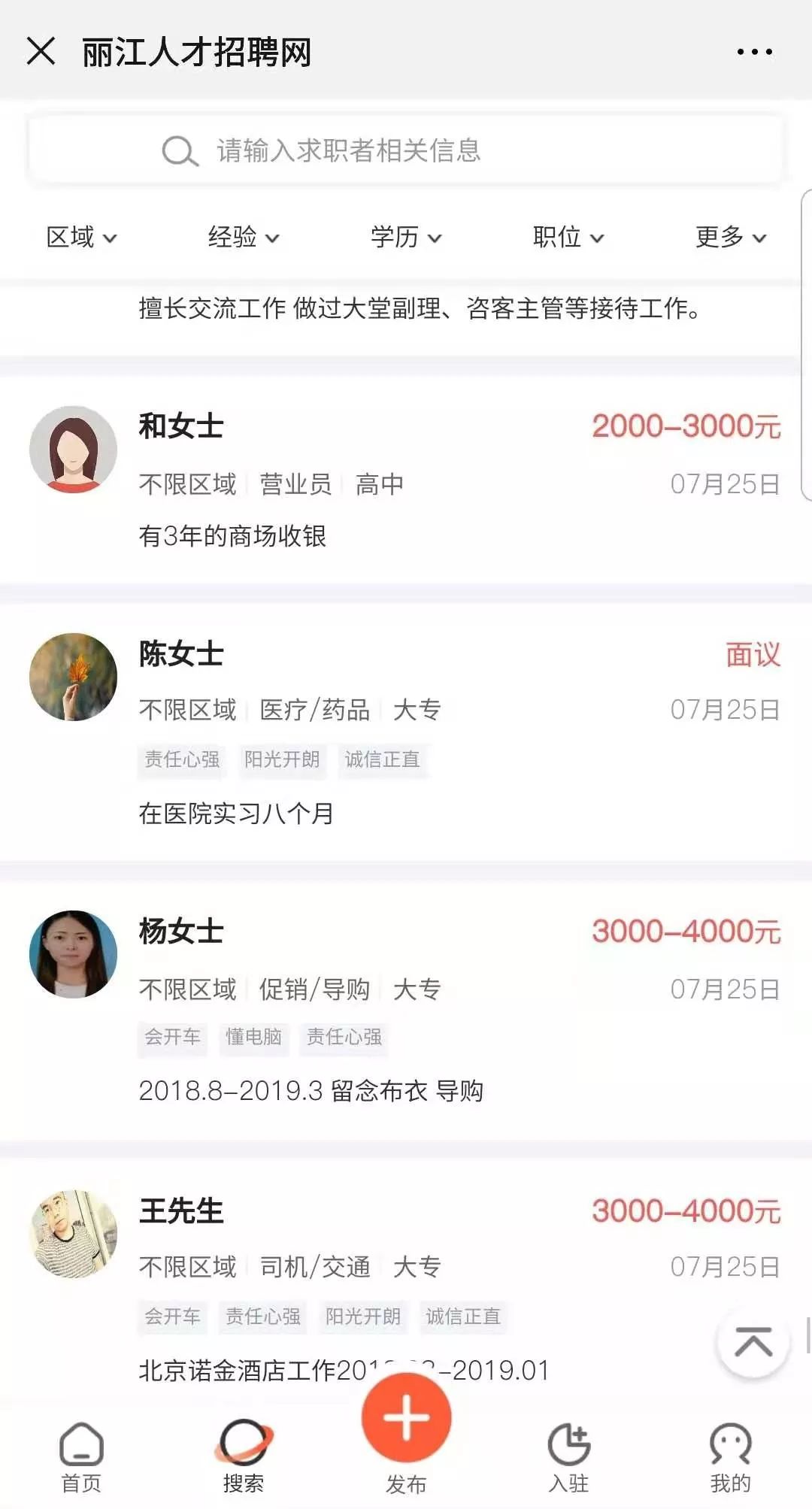Select the 会开车 tag on 杨女士's card
812x1509 pixels.
pyautogui.click(x=171, y=1038)
